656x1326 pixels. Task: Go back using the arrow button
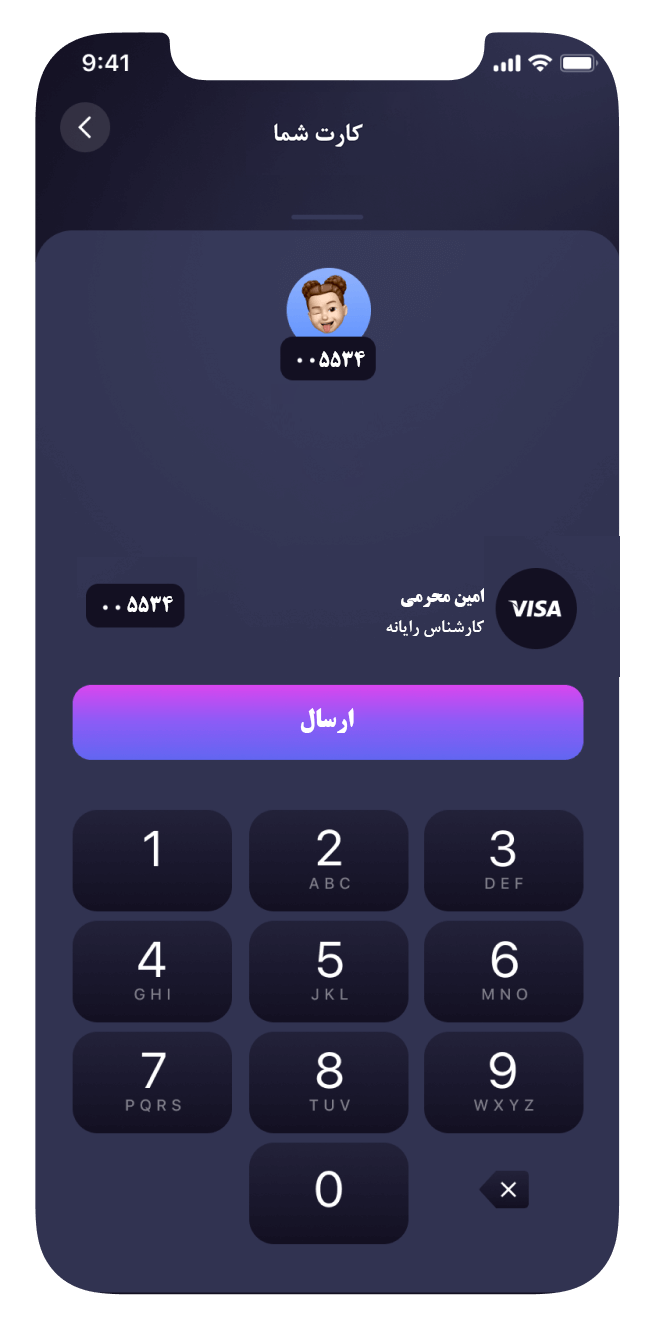click(85, 127)
